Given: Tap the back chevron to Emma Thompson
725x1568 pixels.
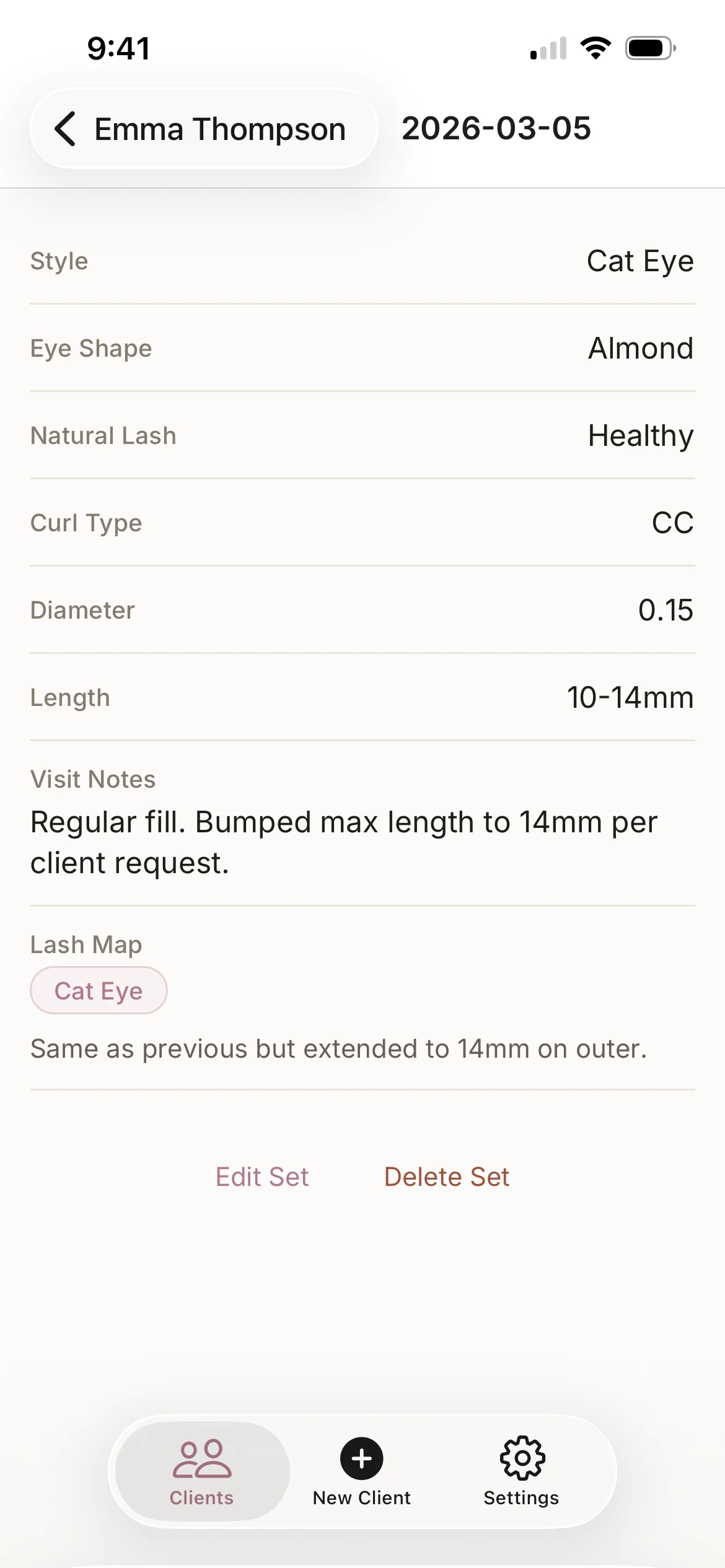Looking at the screenshot, I should point(66,129).
